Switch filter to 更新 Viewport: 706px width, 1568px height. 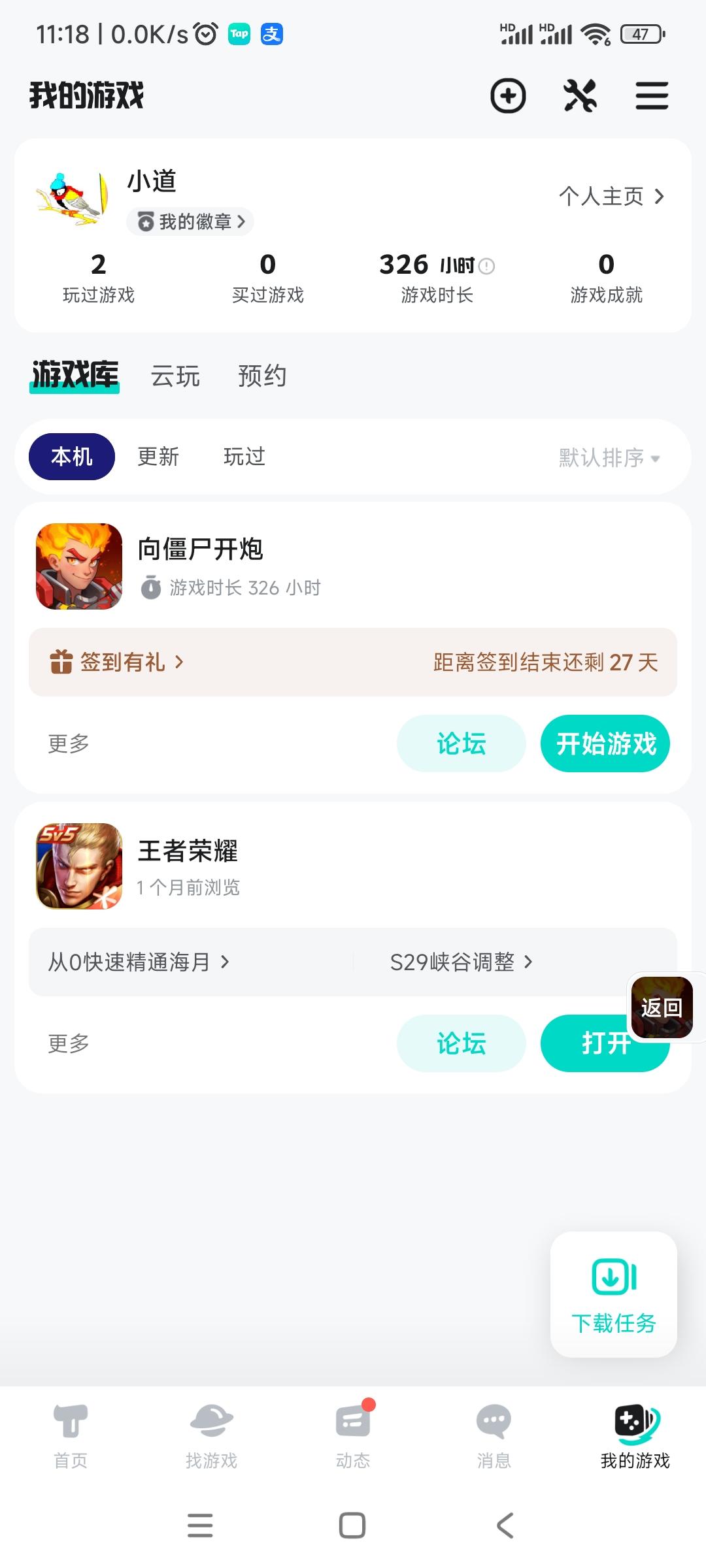(159, 457)
